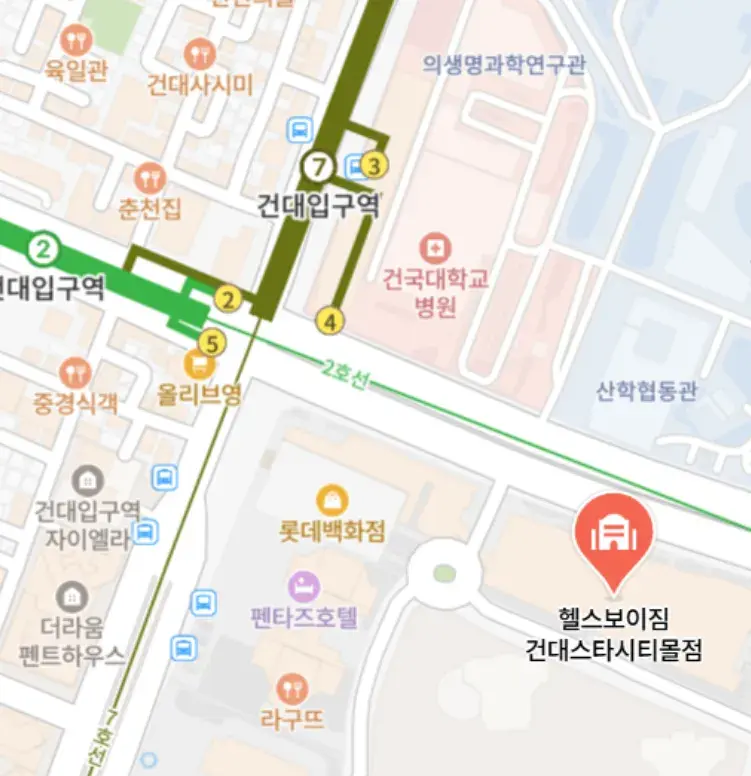
Task: Select the 롯데백화점 shopping bag icon
Action: [330, 500]
